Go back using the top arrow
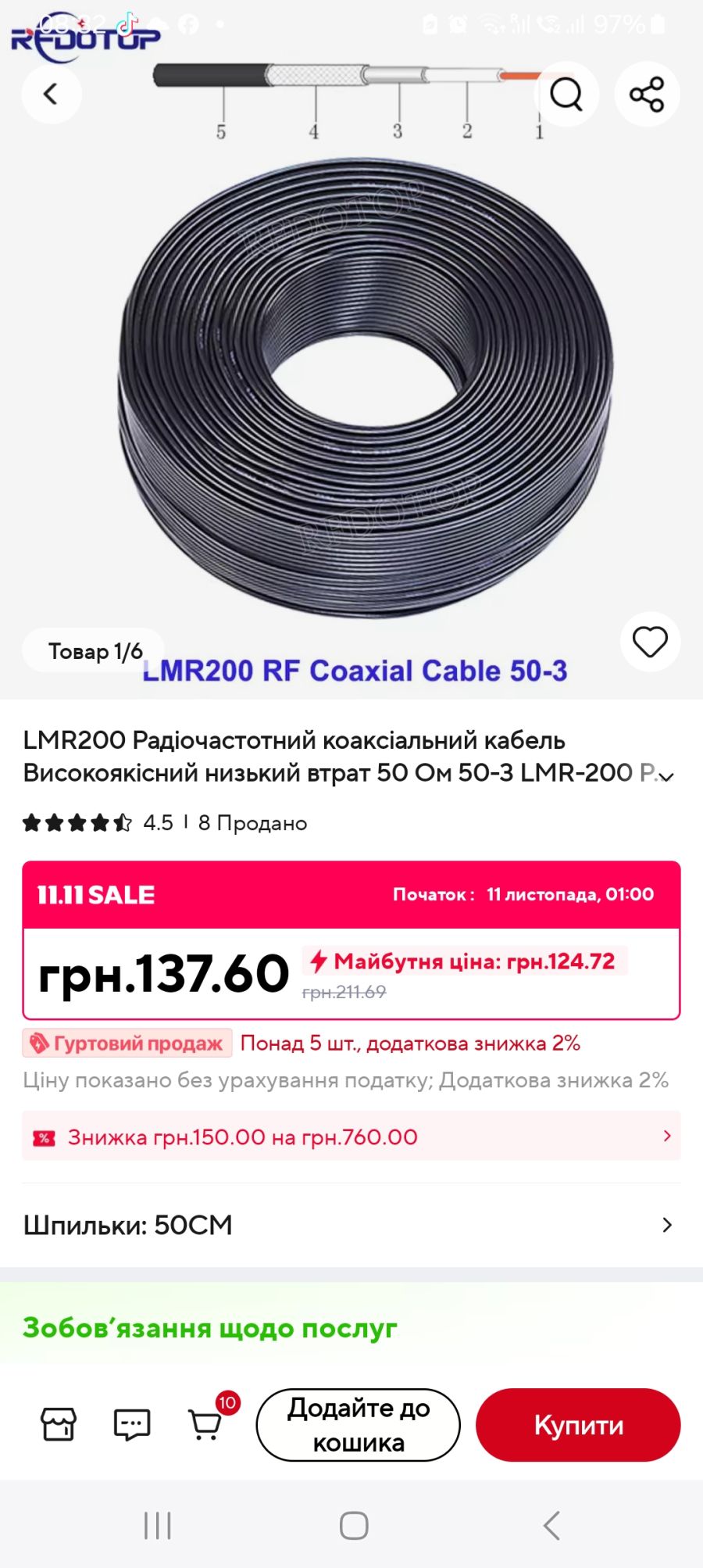Image resolution: width=703 pixels, height=1568 pixels. [x=52, y=95]
